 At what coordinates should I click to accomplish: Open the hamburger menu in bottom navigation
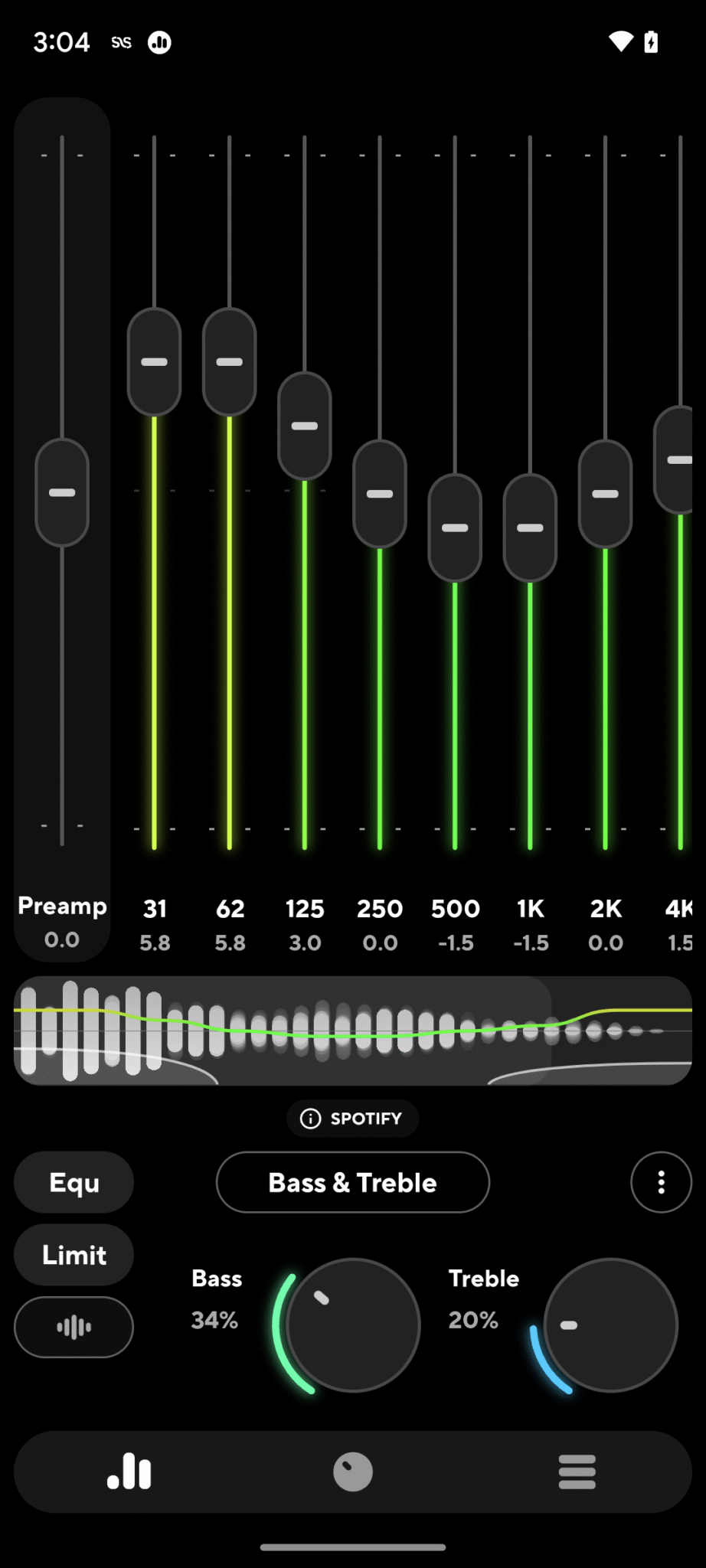pos(577,1472)
